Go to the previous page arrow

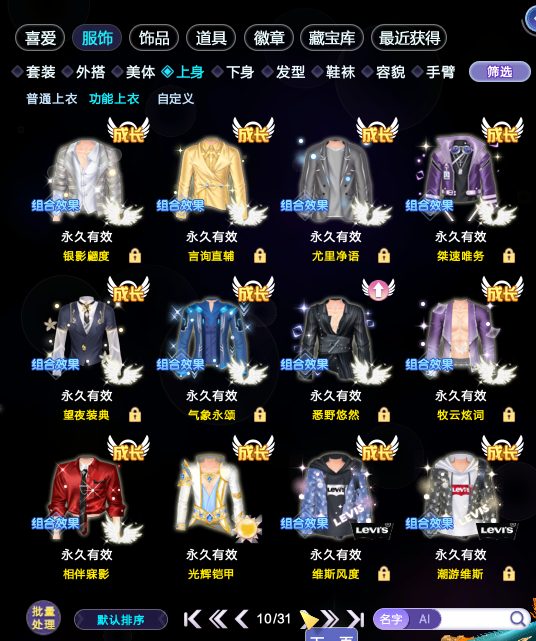coord(242,619)
